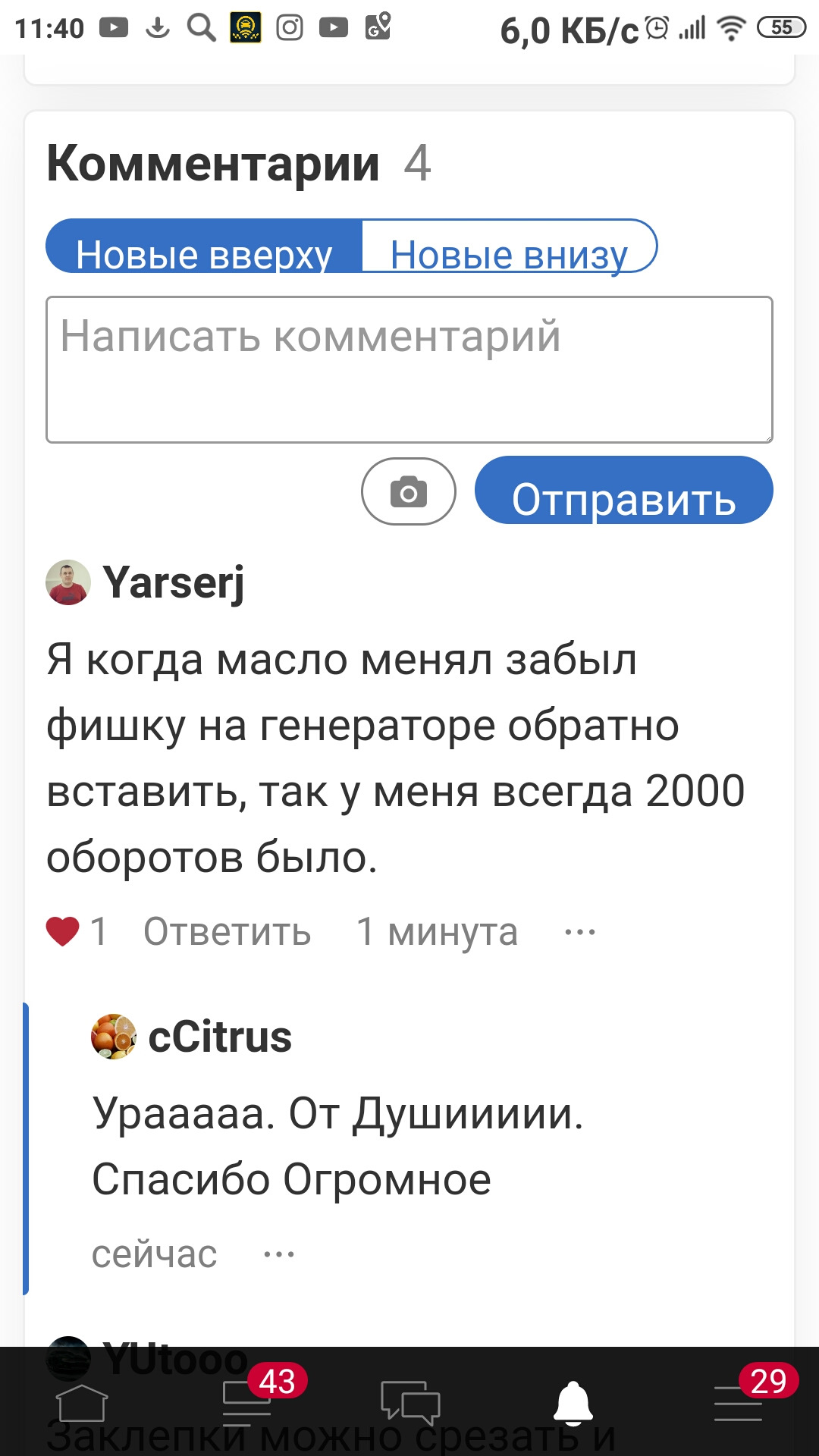This screenshot has width=819, height=1456.
Task: Attach a photo with the camera button
Action: (409, 491)
